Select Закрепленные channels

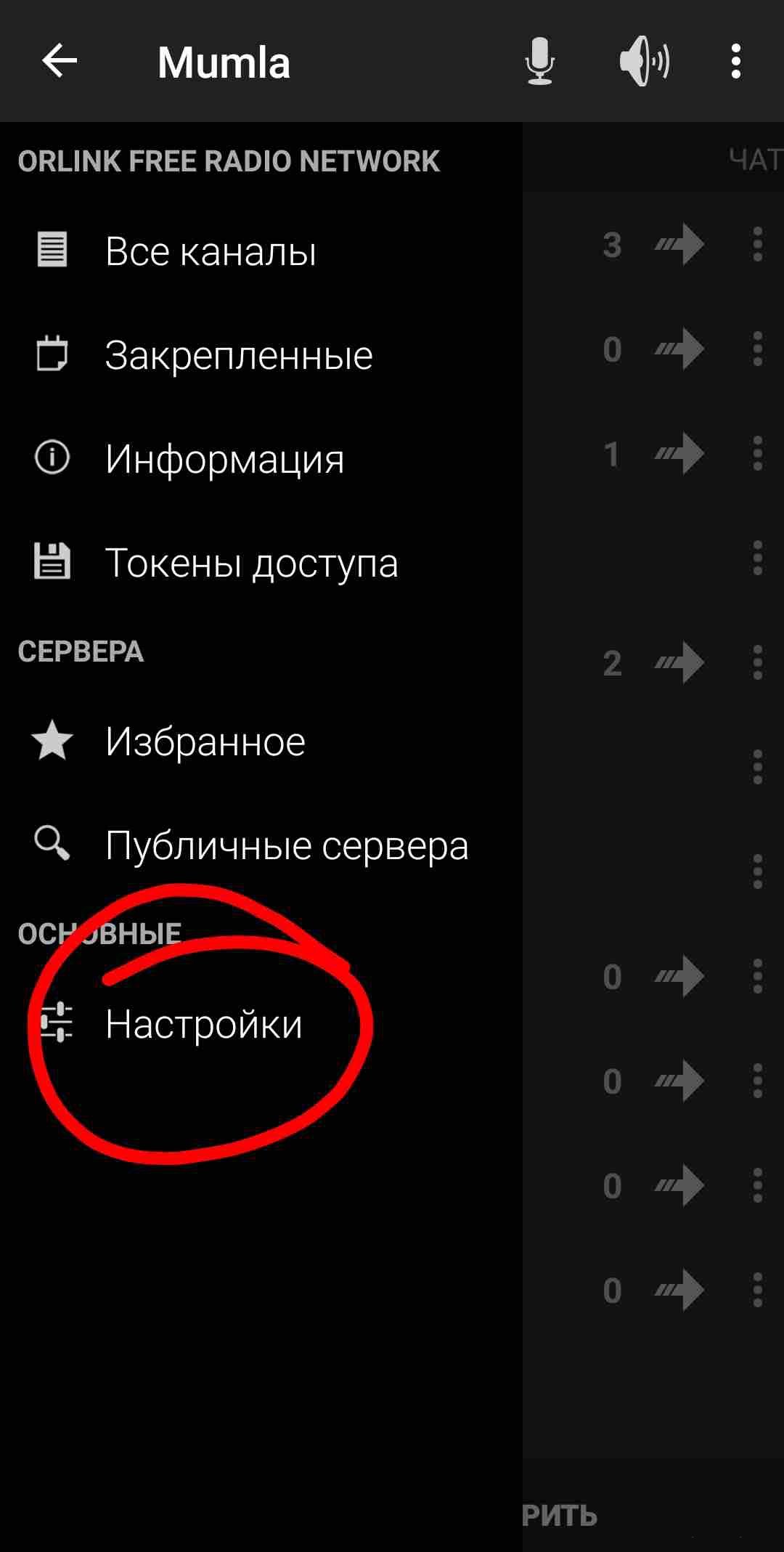[x=261, y=355]
